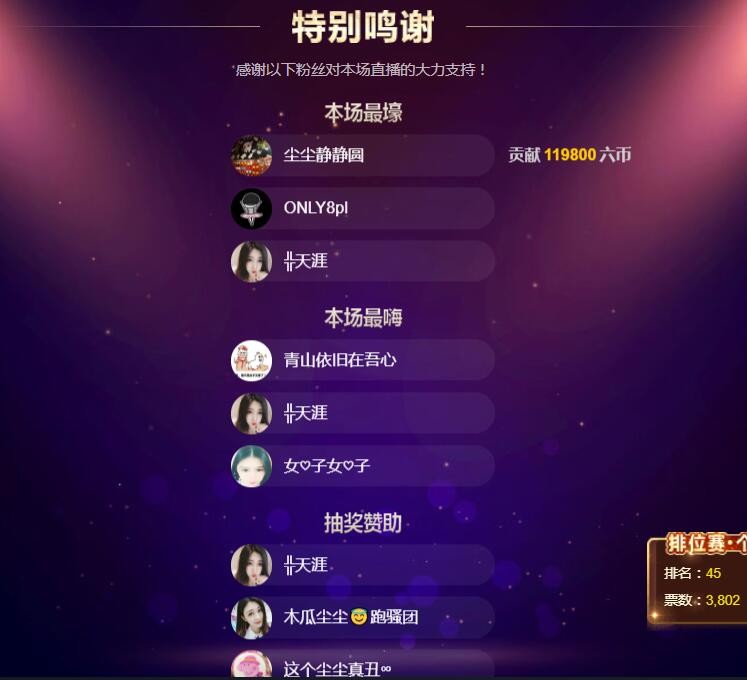Open the 木瓜尘尘 跑骚团 user row
The image size is (747, 680).
[362, 617]
